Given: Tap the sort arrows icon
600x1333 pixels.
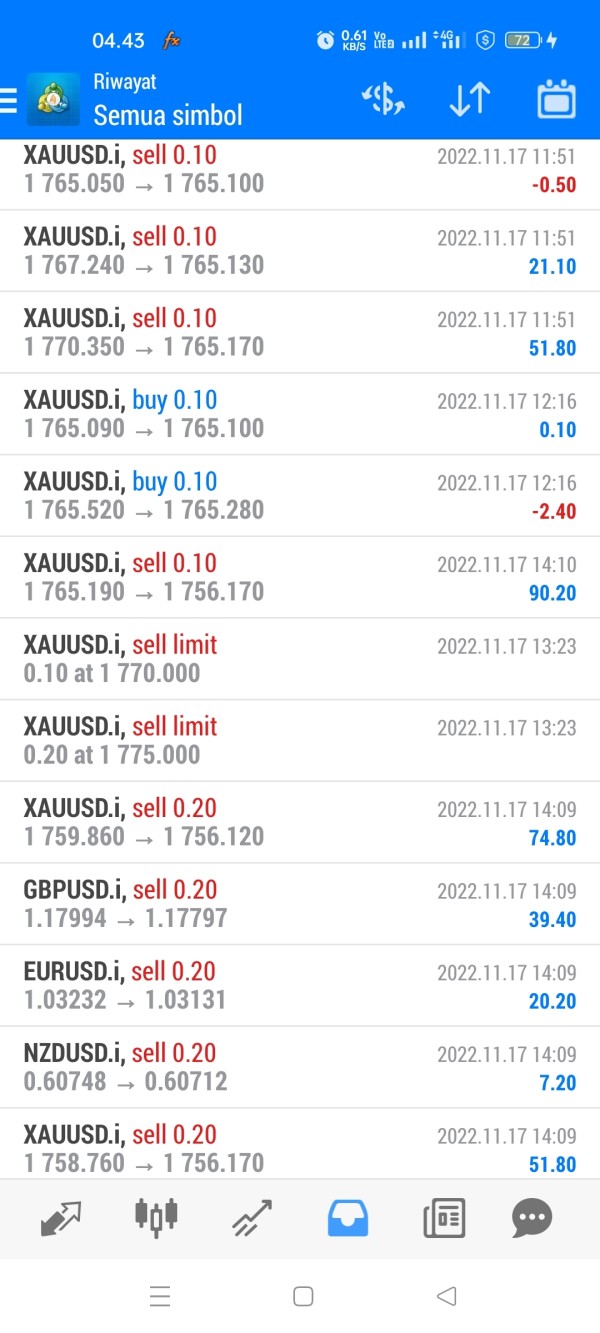Looking at the screenshot, I should [469, 100].
